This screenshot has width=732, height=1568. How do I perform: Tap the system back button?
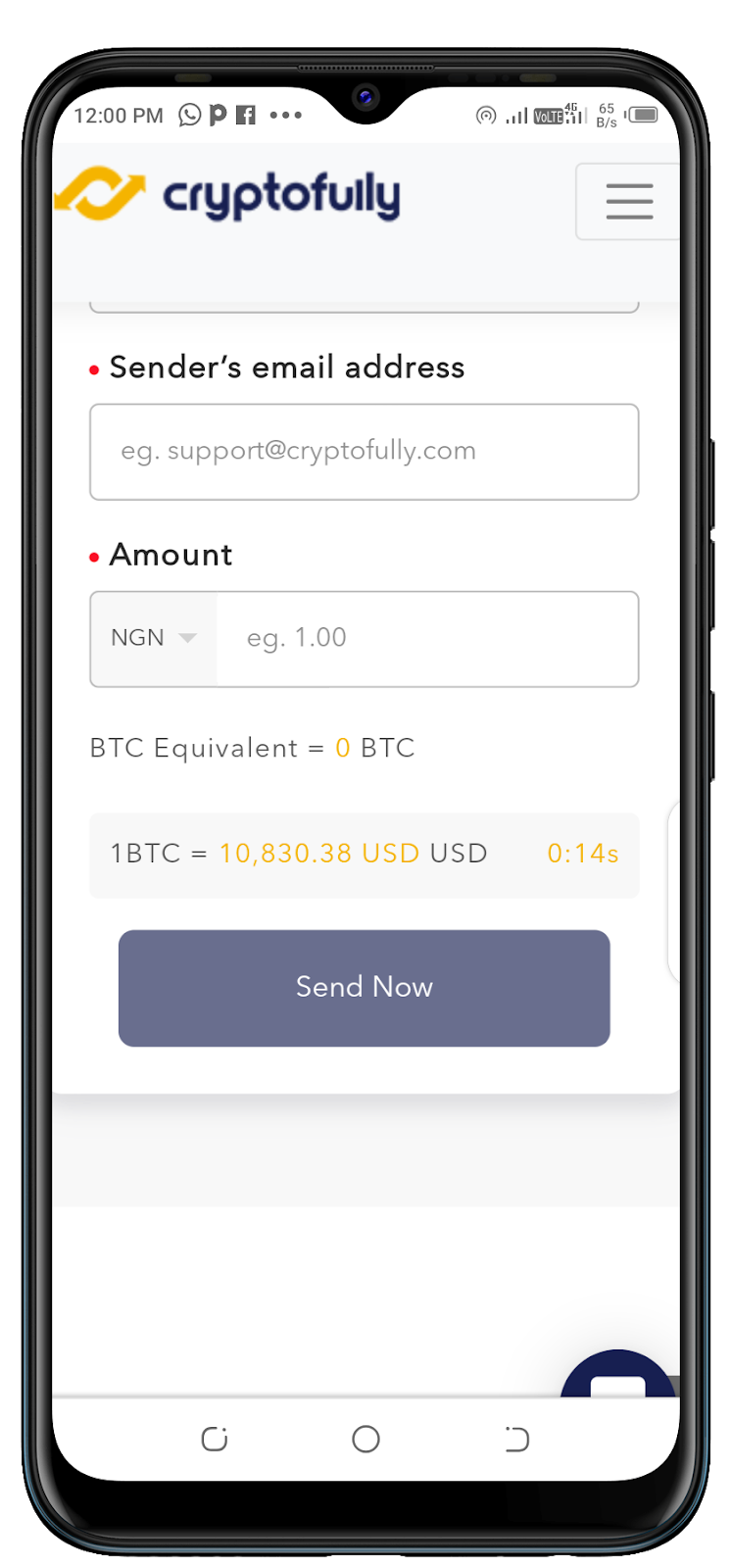(516, 1439)
